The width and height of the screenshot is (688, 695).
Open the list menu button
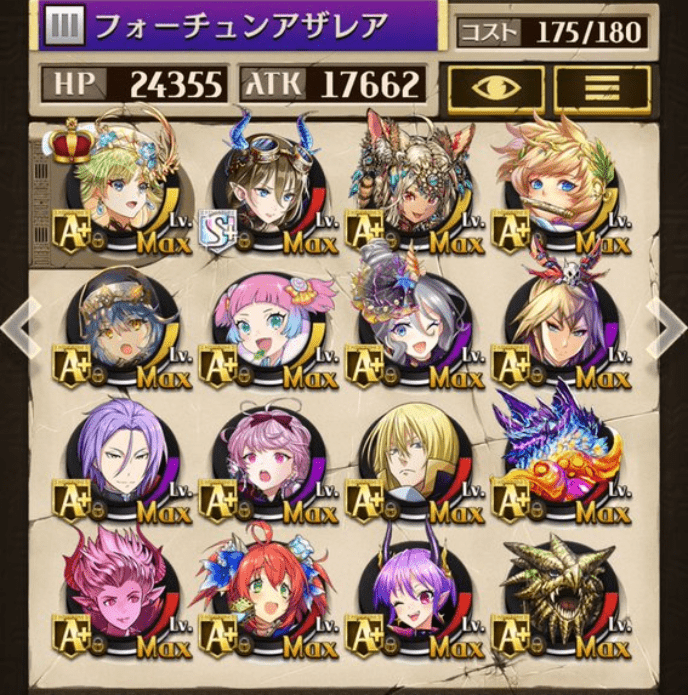600,88
